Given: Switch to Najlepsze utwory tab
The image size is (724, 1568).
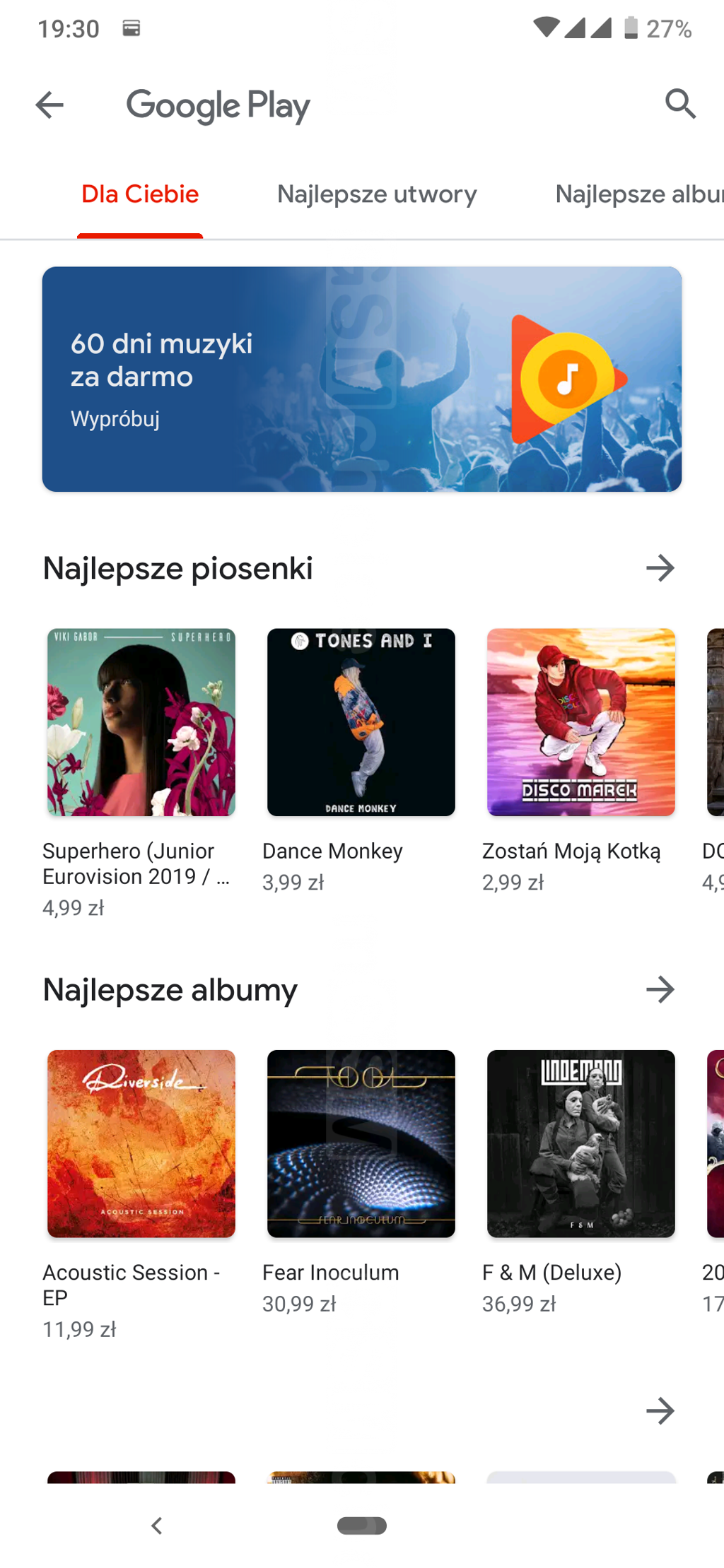Looking at the screenshot, I should [377, 194].
